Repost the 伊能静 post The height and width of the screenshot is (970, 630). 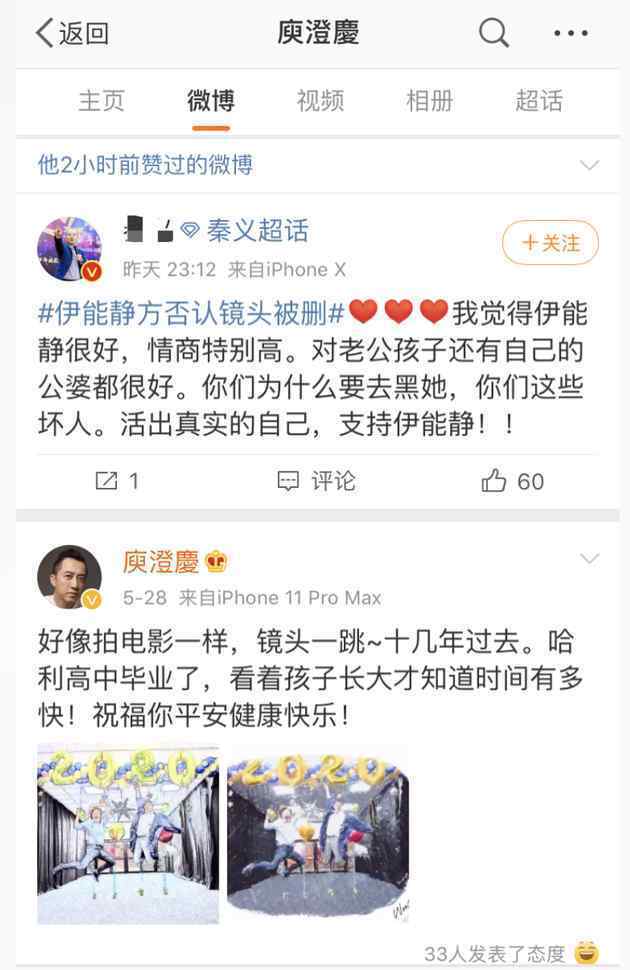(x=117, y=481)
